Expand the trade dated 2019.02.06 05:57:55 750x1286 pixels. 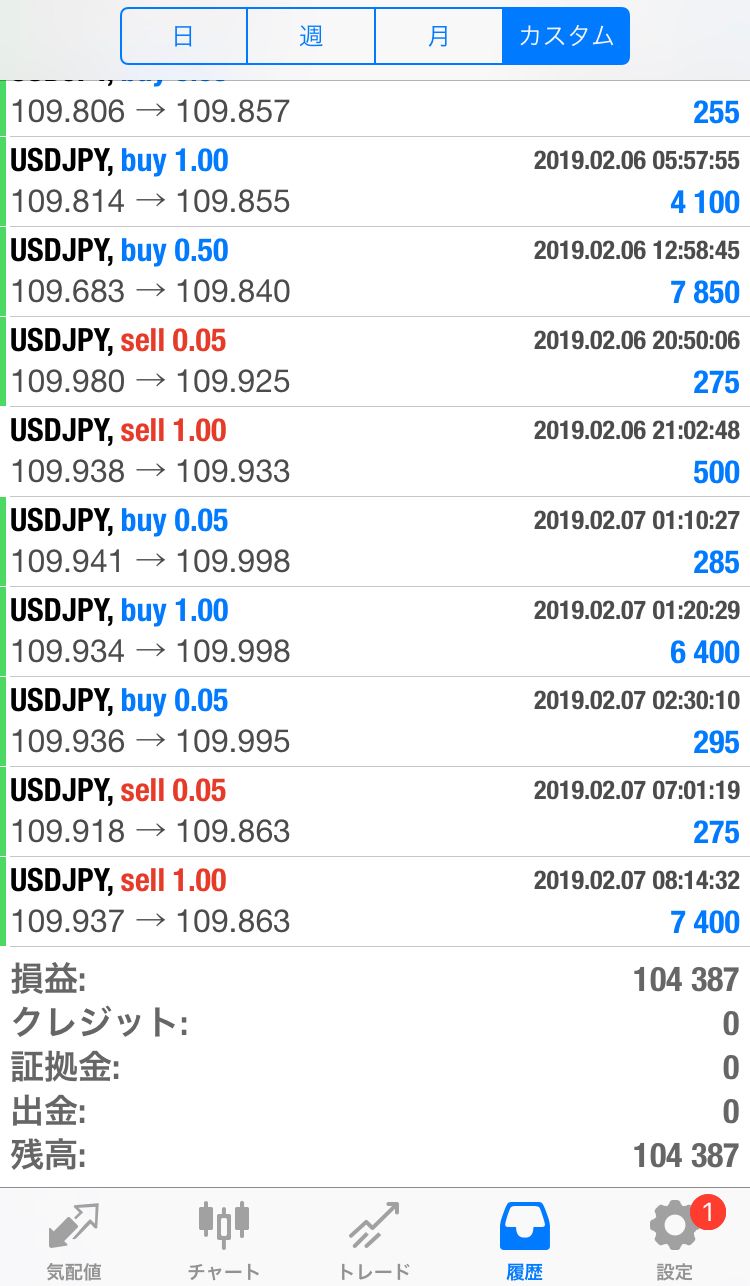tap(375, 182)
